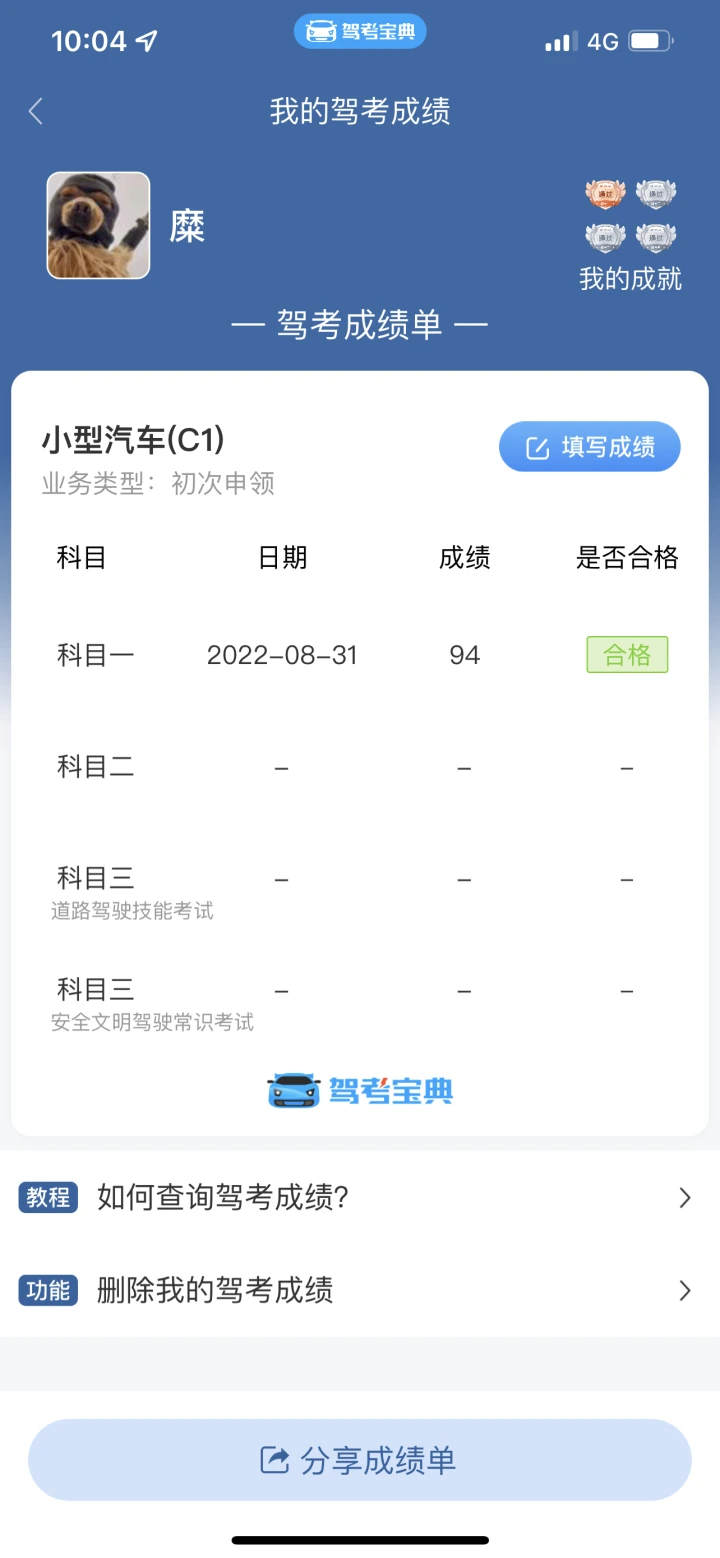Viewport: 720px width, 1558px height.
Task: Tap the 填写成绩 button
Action: click(x=590, y=447)
